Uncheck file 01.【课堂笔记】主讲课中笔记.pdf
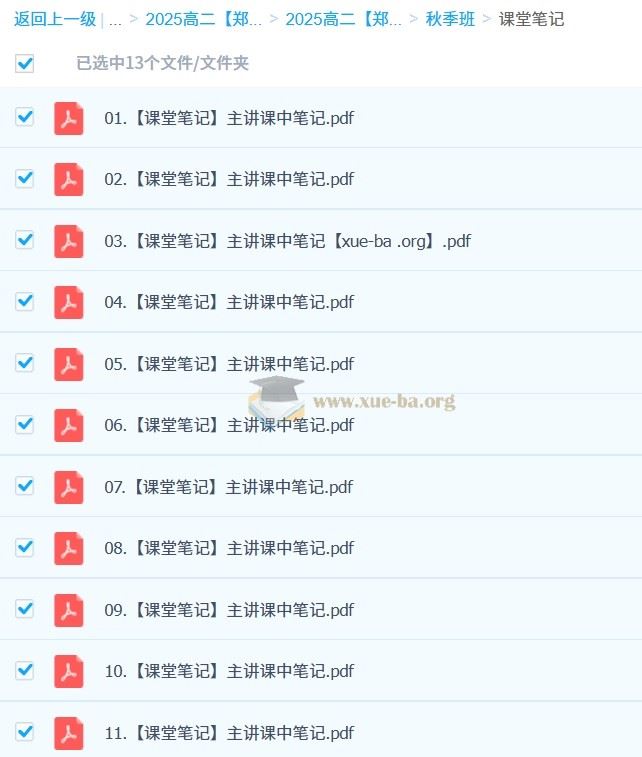Screen dimensions: 642x757 (x=25, y=117)
